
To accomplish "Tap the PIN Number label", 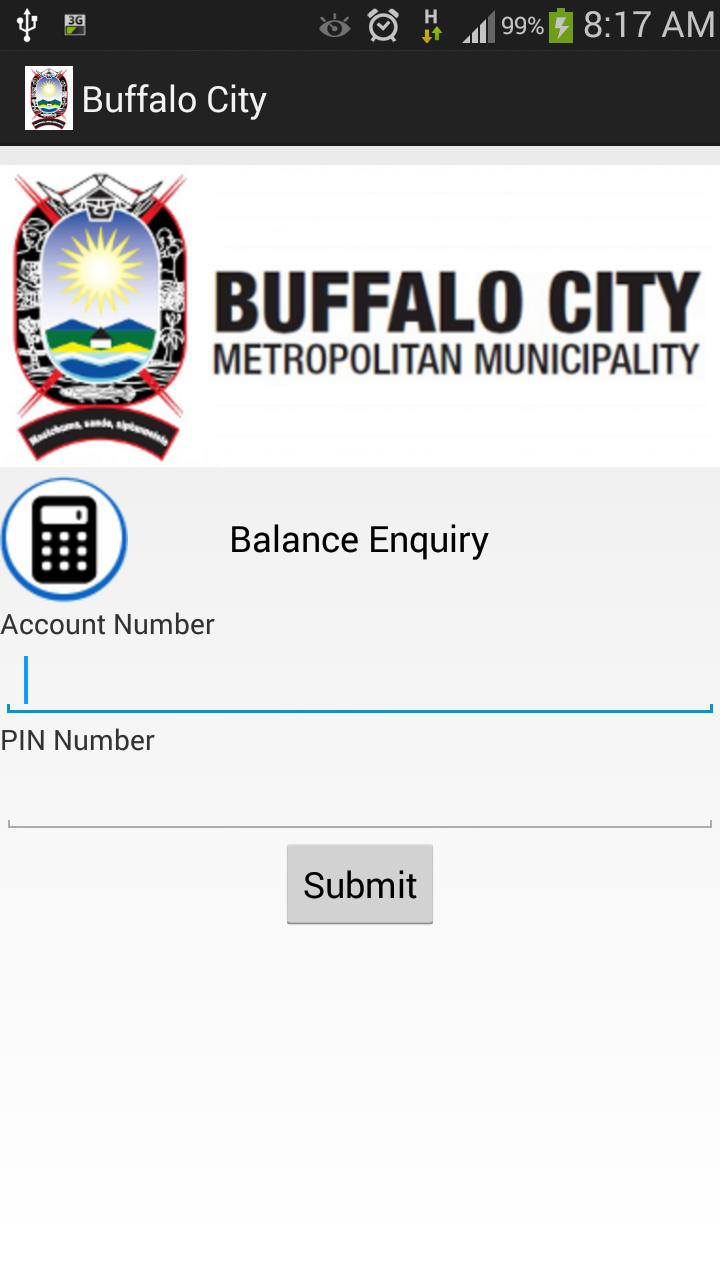I will point(77,740).
